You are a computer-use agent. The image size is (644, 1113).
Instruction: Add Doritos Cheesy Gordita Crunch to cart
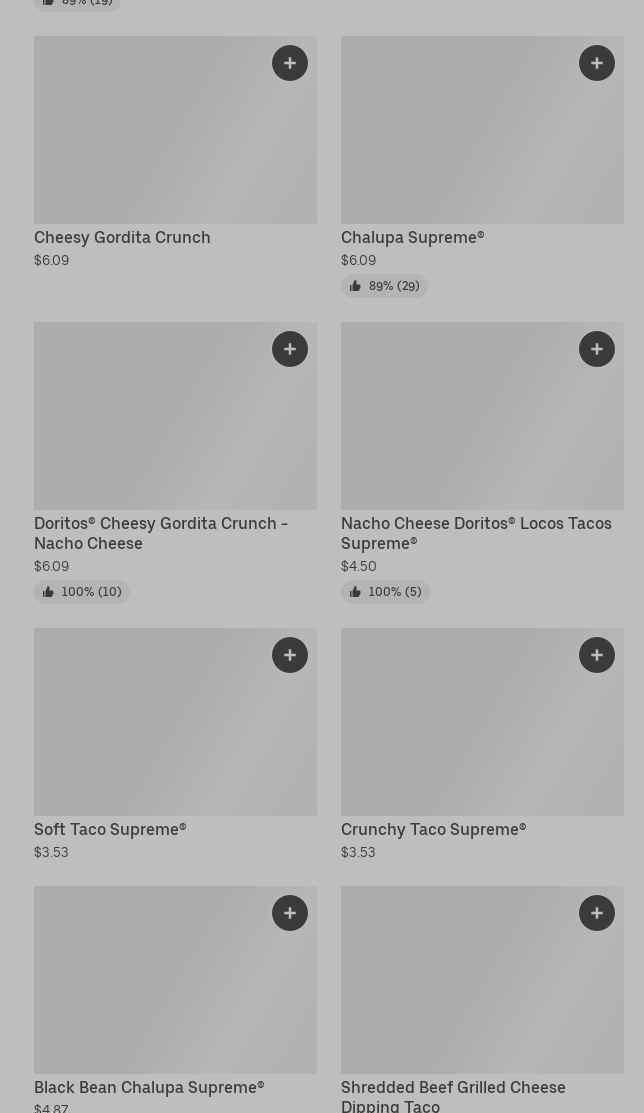pos(290,349)
